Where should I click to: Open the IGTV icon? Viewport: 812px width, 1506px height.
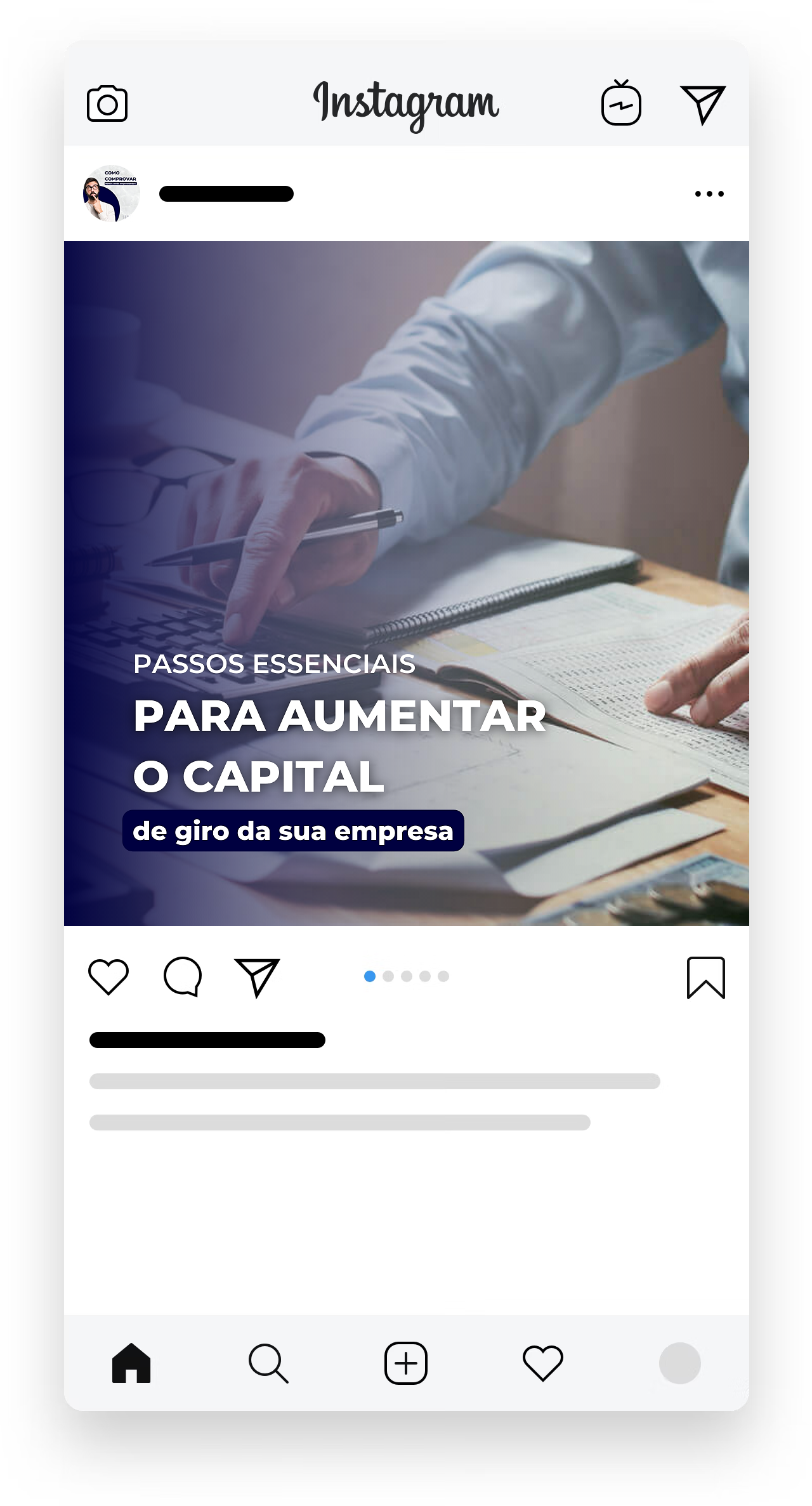(x=621, y=103)
